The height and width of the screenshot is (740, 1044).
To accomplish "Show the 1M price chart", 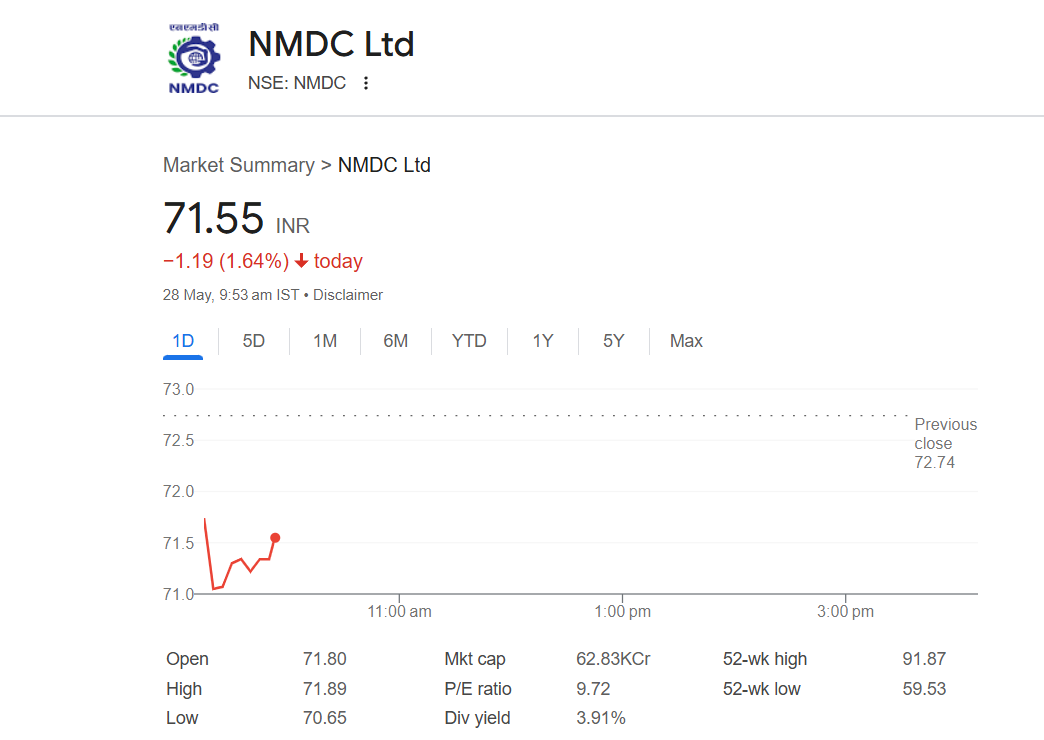I will pos(325,341).
